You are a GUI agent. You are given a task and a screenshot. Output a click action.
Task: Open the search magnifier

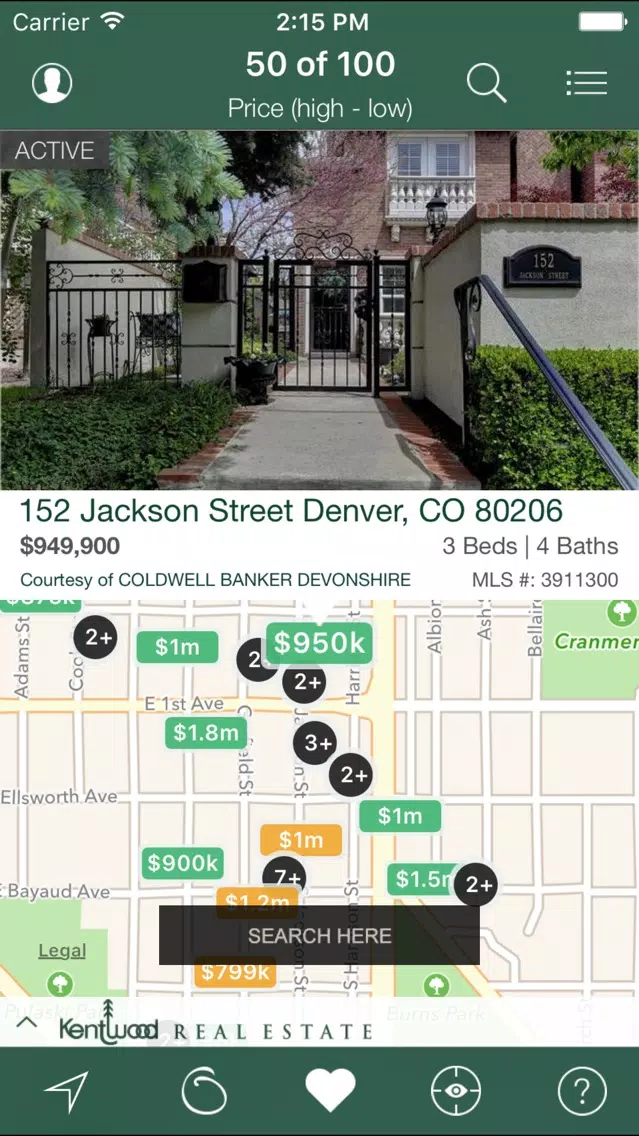pos(486,83)
